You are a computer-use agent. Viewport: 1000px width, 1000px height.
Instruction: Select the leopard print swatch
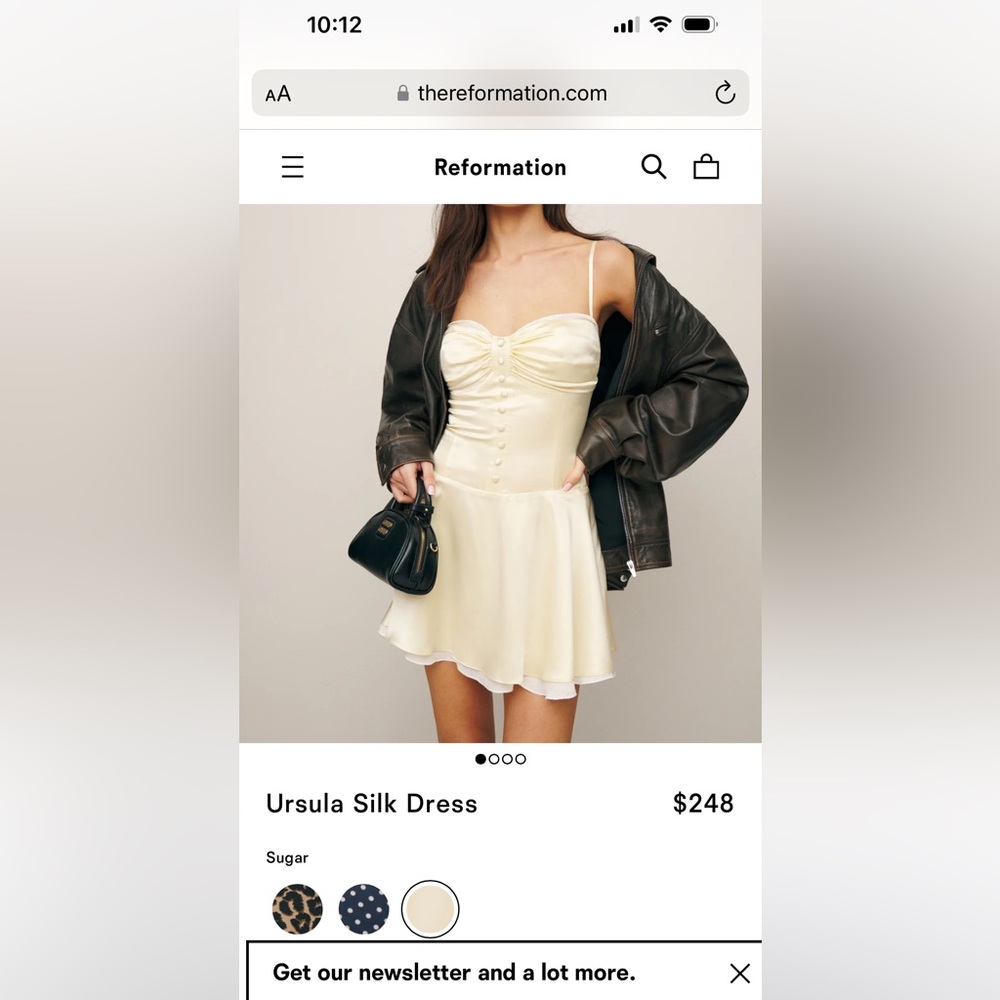pyautogui.click(x=297, y=909)
